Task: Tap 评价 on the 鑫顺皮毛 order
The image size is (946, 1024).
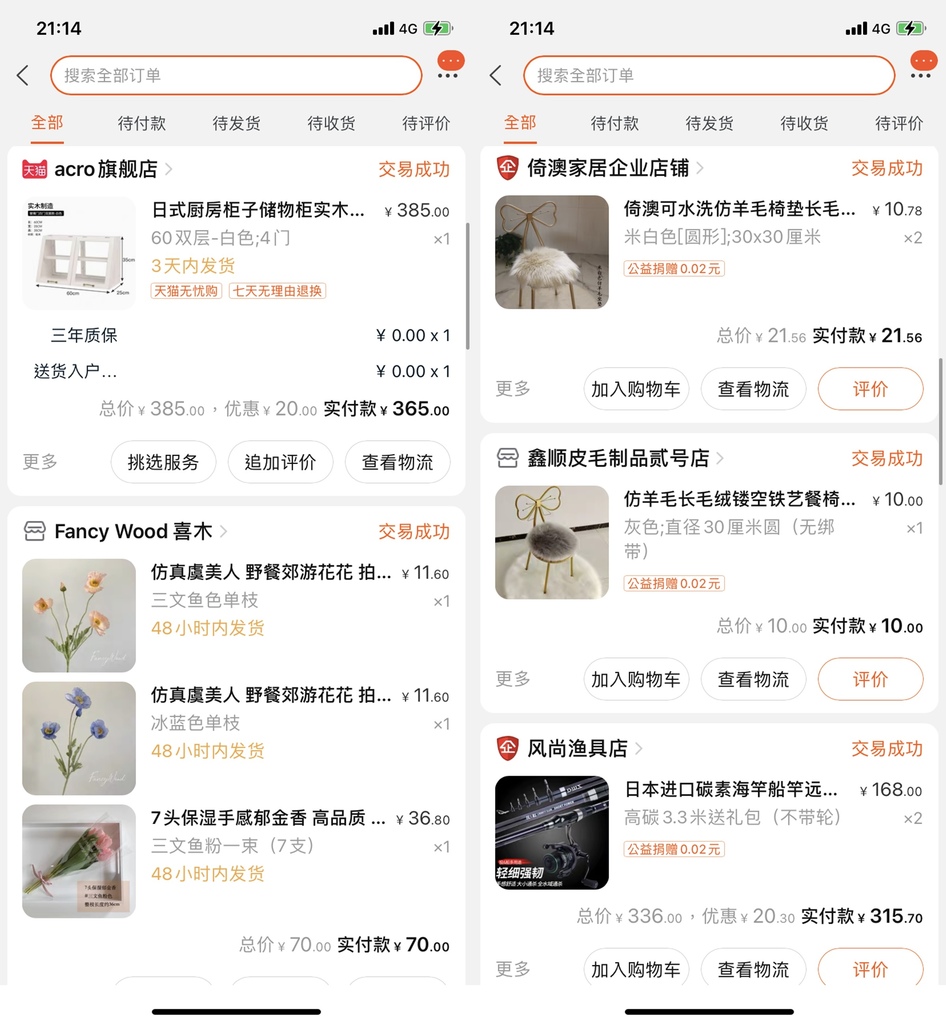Action: pos(870,679)
